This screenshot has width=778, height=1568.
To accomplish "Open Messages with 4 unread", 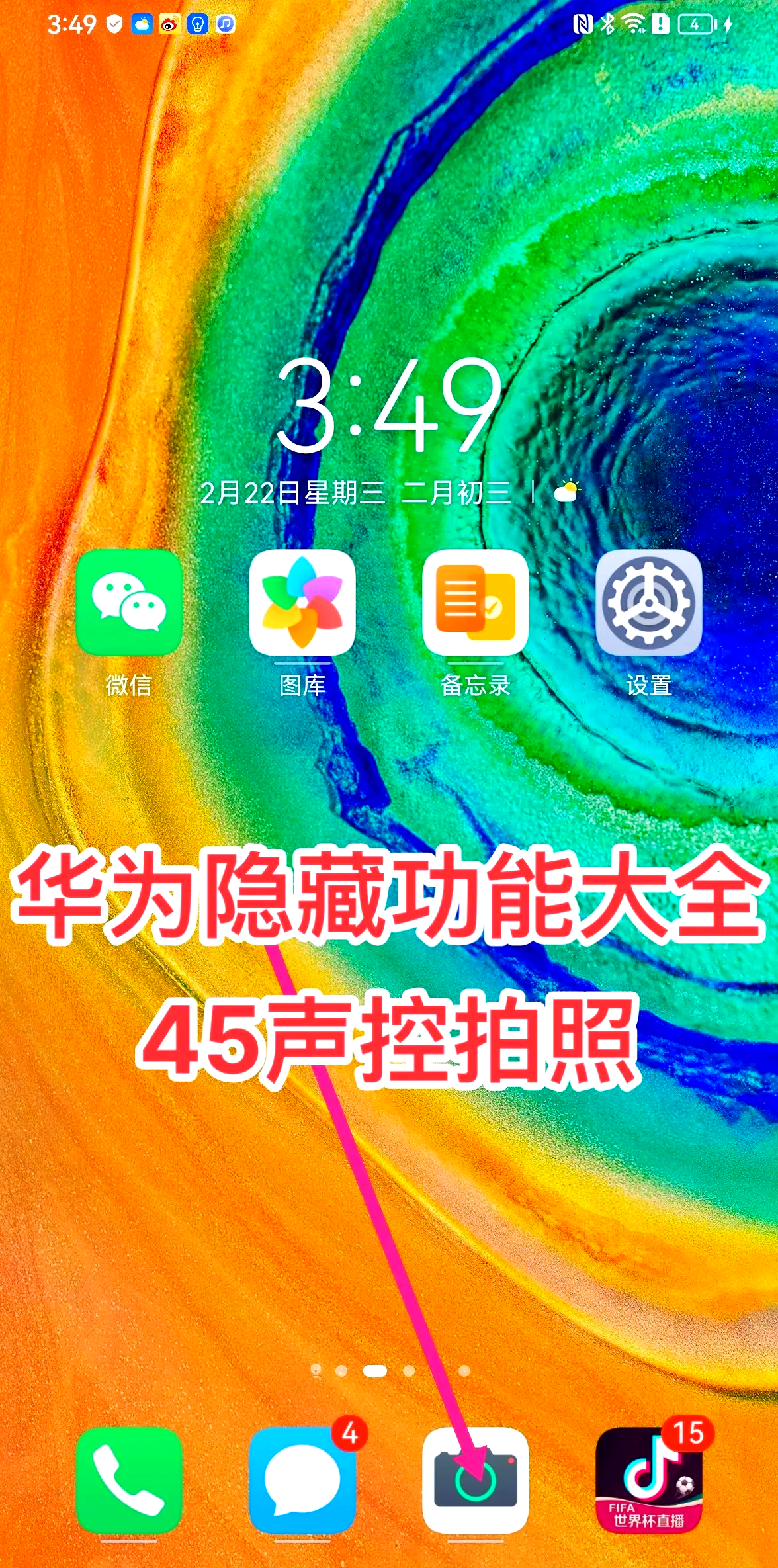I will pyautogui.click(x=302, y=1480).
